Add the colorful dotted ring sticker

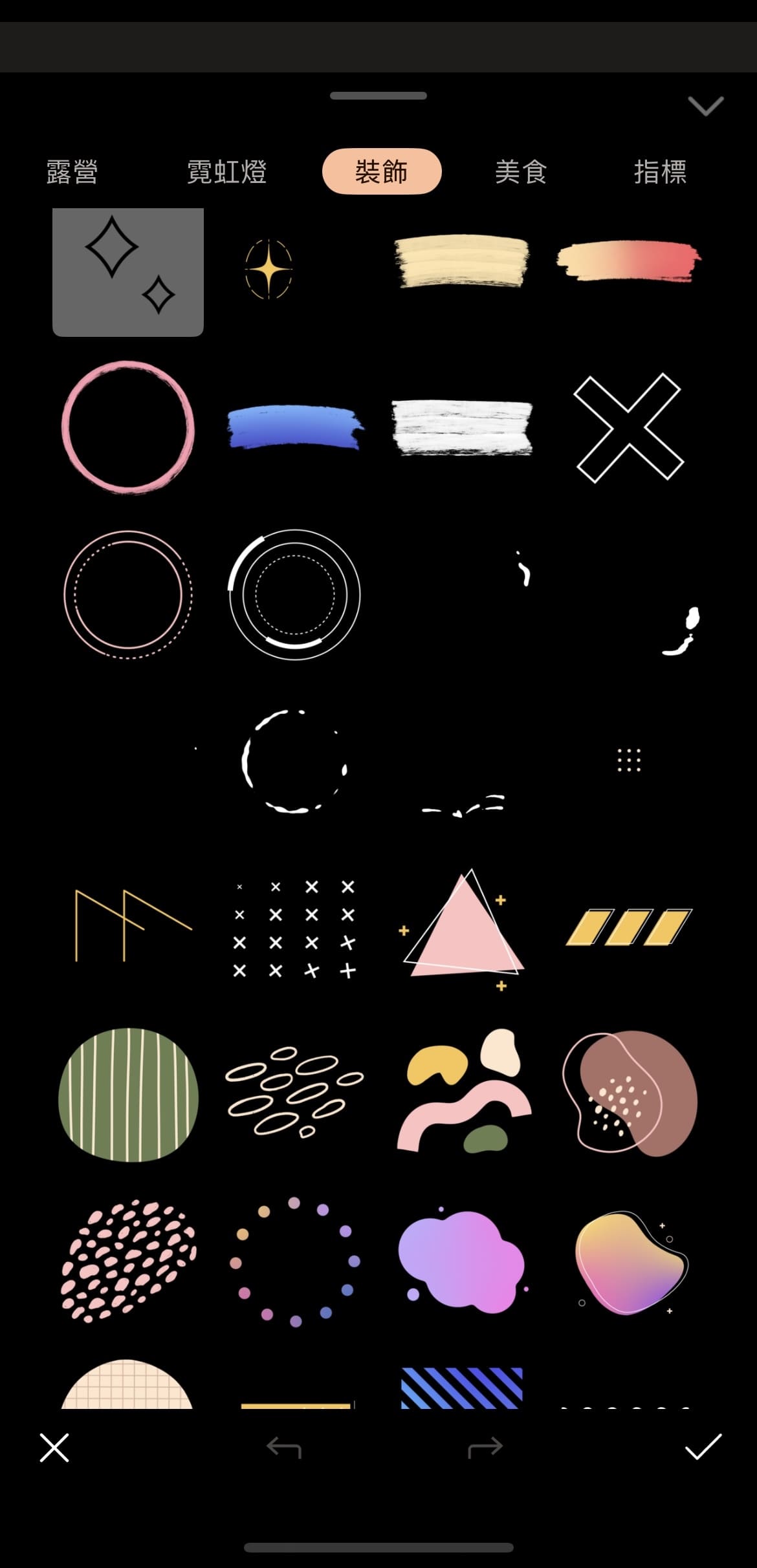294,1261
